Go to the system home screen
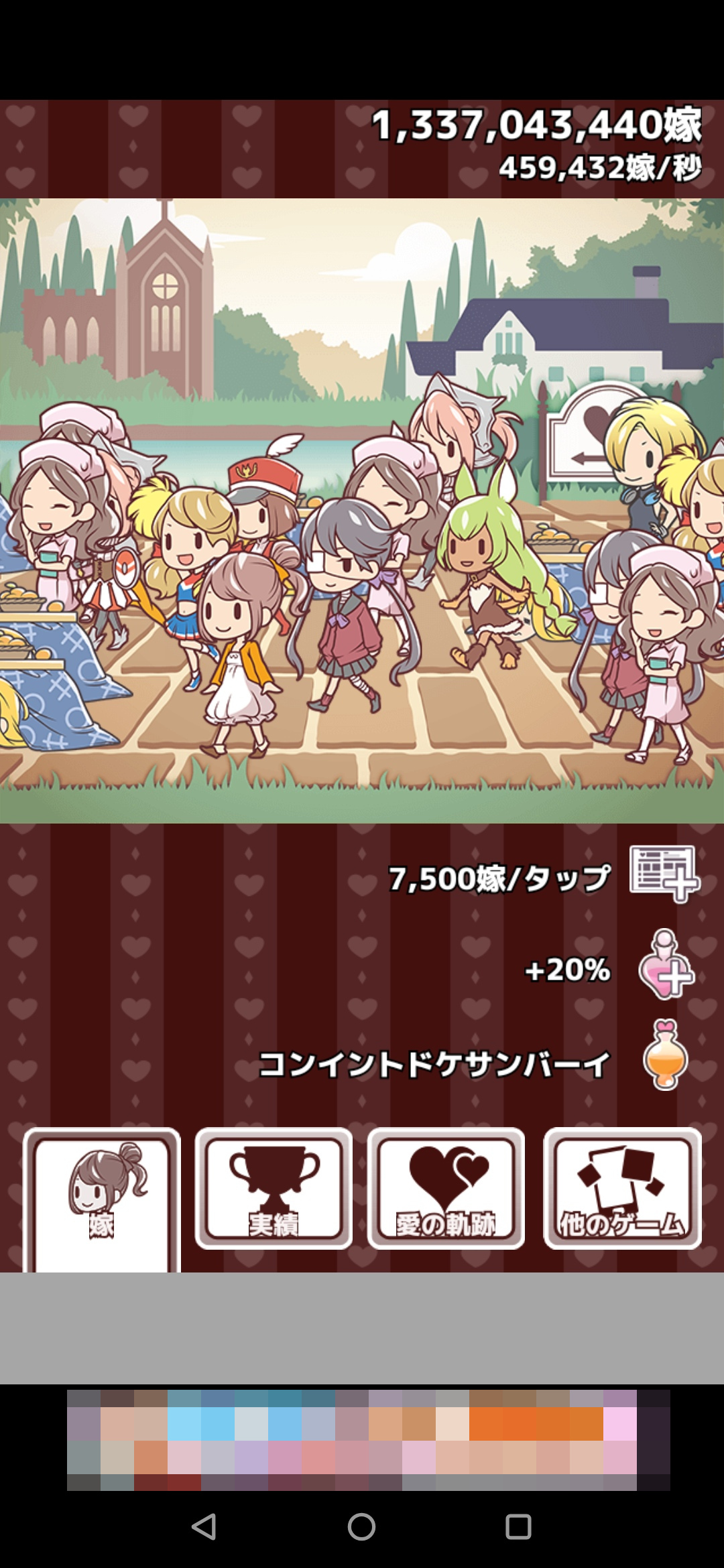Viewport: 724px width, 1568px height. [361, 1527]
